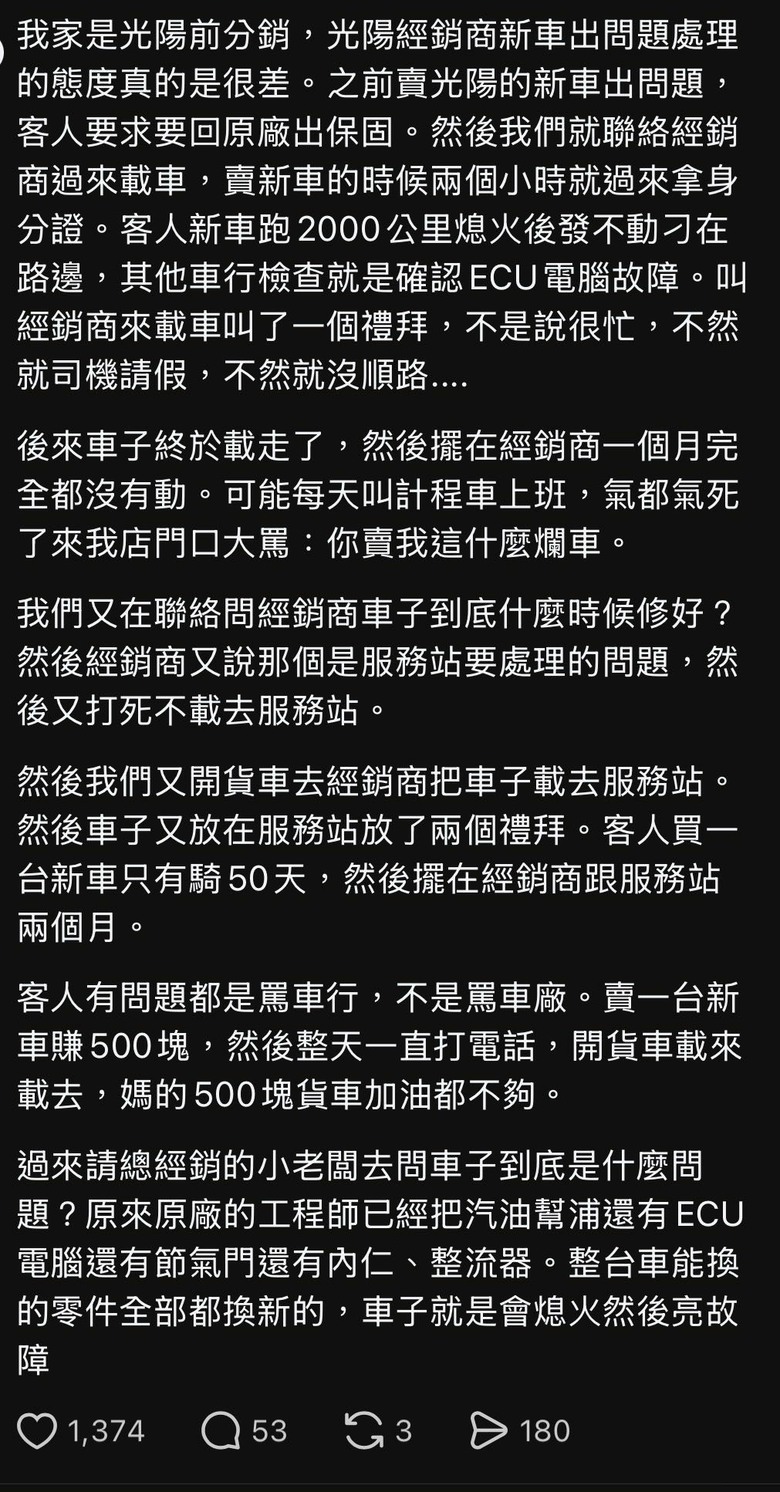This screenshot has height=1492, width=780.
Task: Open the comments with 53 replies
Action: click(x=220, y=1431)
